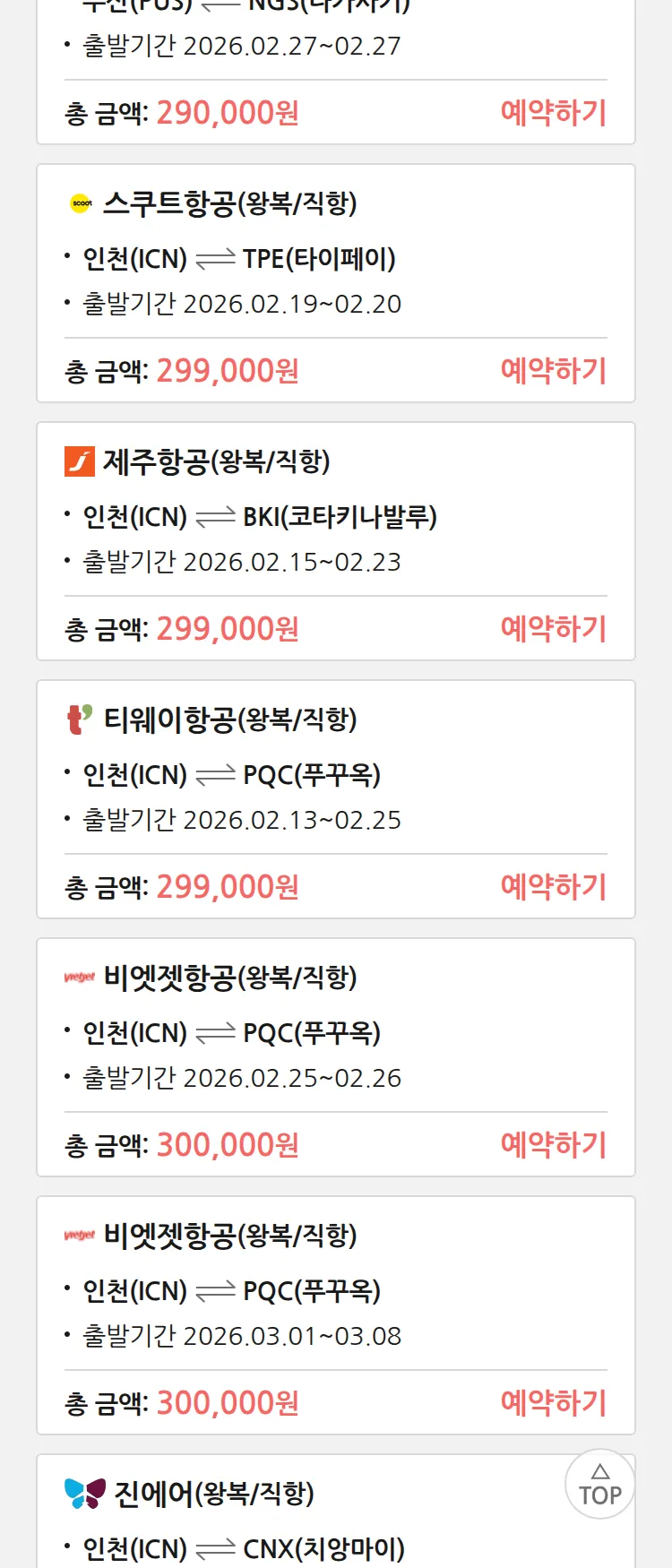Jump to top with TOP button
This screenshot has height=1568, width=672.
(x=599, y=1485)
